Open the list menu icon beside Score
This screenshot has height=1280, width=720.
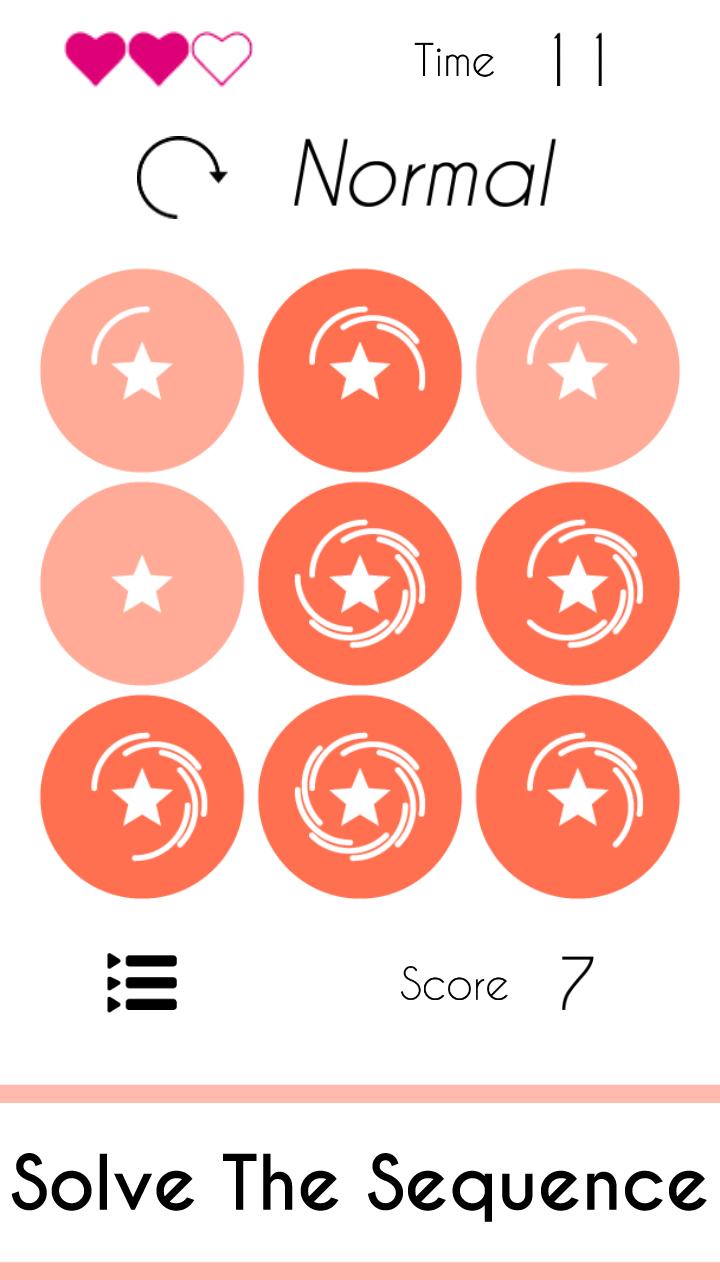(142, 982)
